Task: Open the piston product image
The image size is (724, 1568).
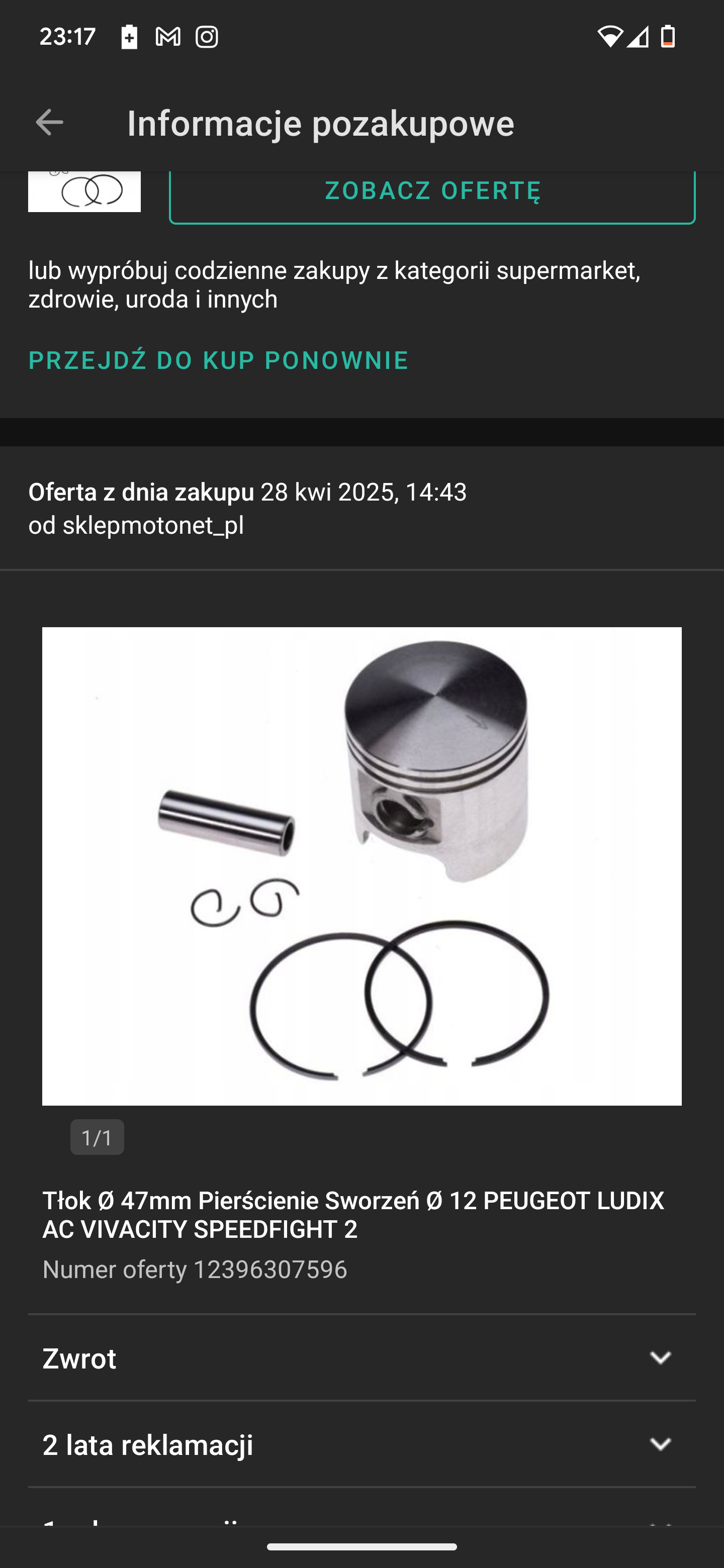Action: (361, 865)
